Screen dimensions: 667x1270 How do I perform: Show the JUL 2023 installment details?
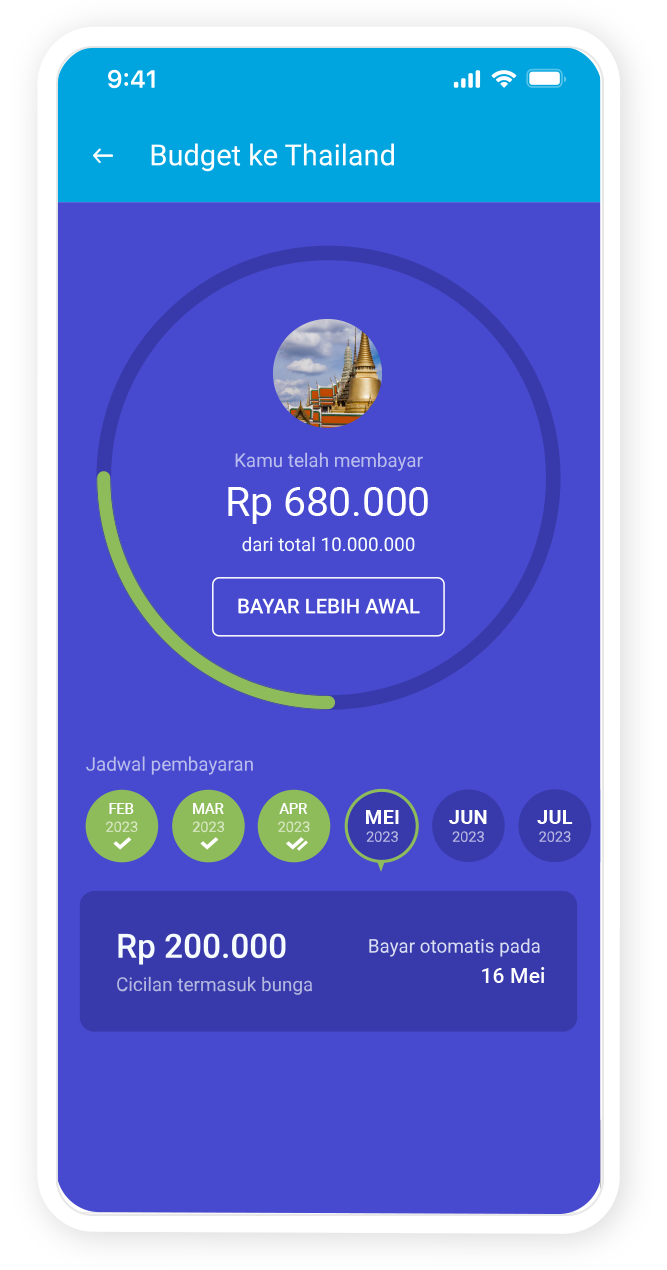pos(554,826)
